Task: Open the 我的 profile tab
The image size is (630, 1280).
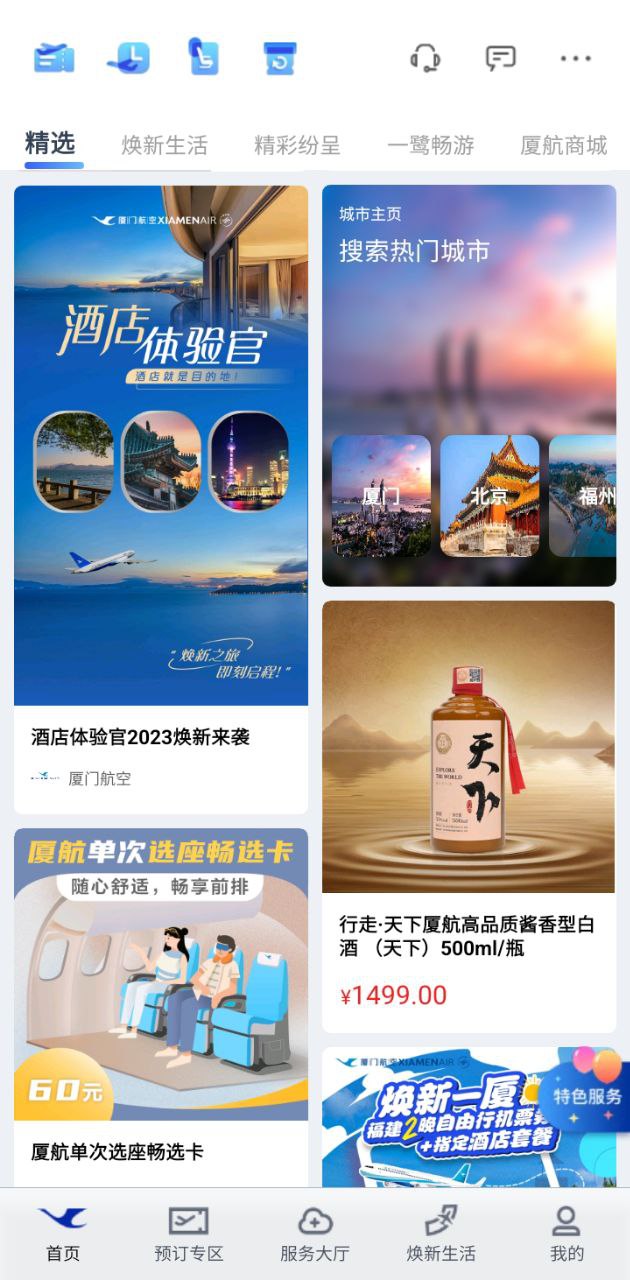Action: (x=566, y=1234)
